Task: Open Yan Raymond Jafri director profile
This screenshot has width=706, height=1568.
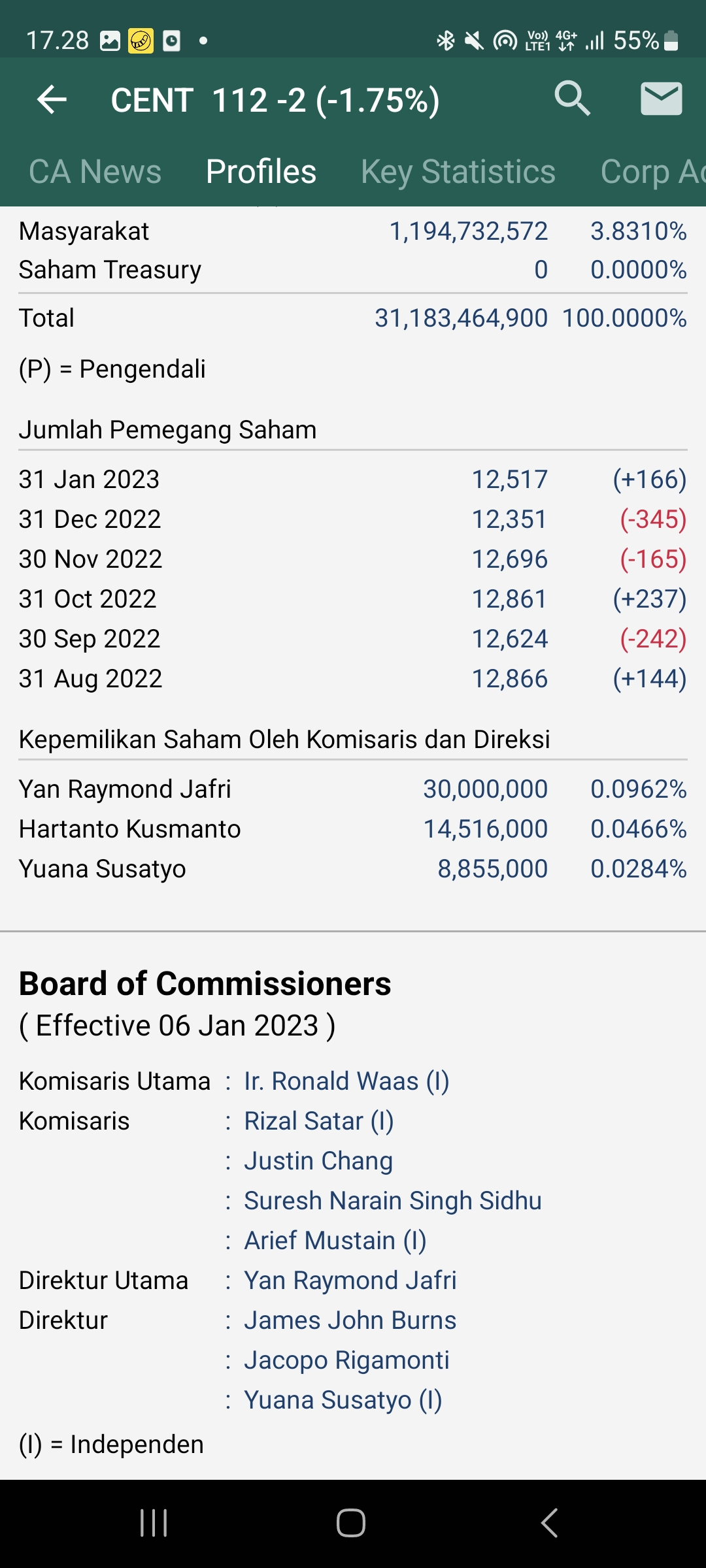Action: click(350, 1281)
